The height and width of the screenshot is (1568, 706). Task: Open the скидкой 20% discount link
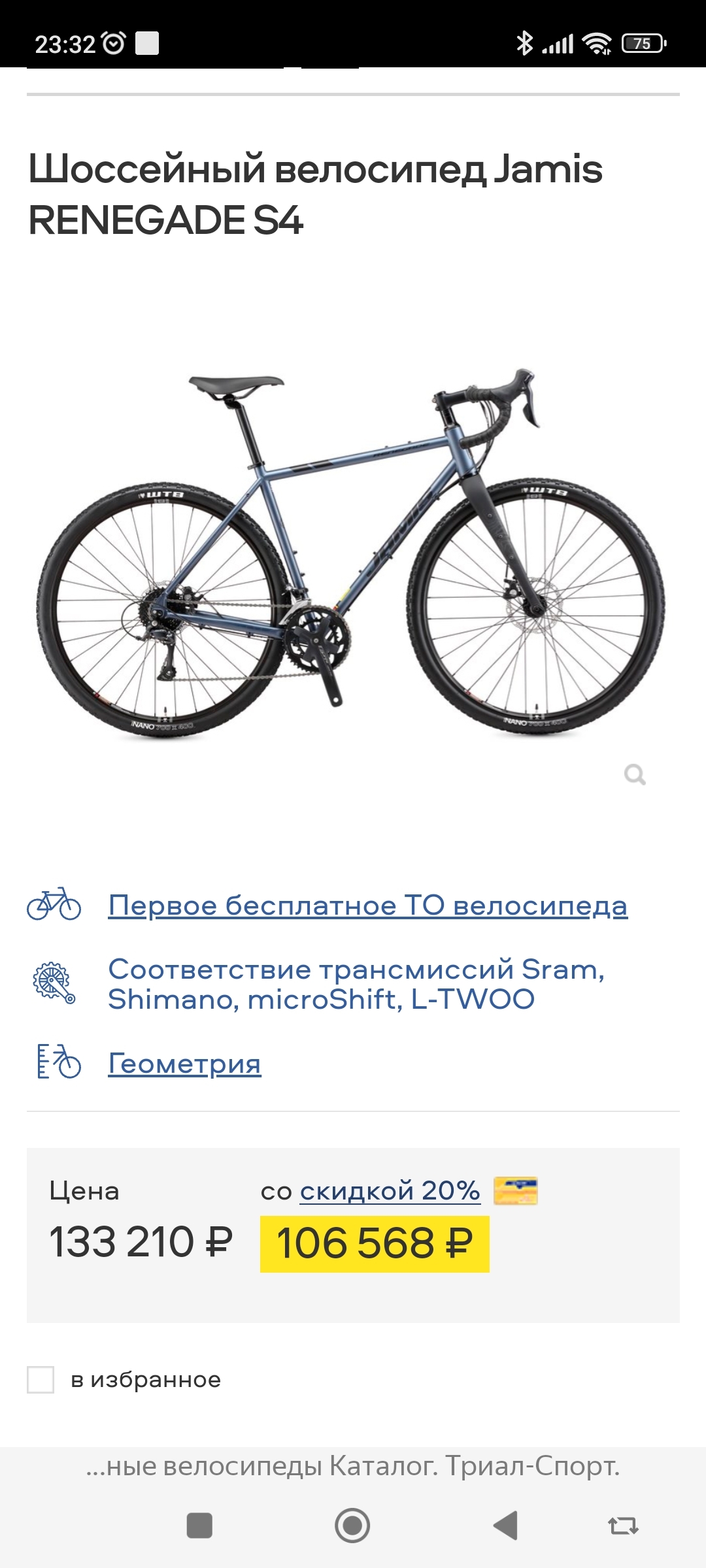pyautogui.click(x=390, y=1190)
